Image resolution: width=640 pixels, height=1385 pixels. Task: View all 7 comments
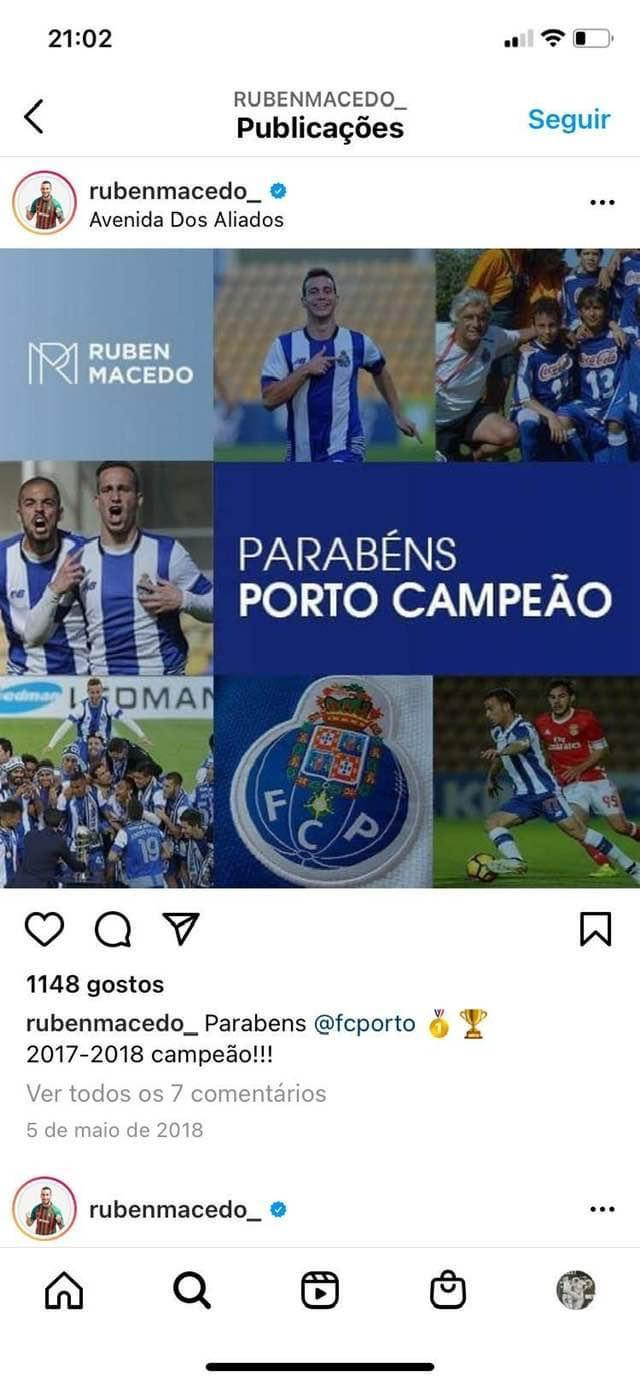pyautogui.click(x=176, y=1093)
